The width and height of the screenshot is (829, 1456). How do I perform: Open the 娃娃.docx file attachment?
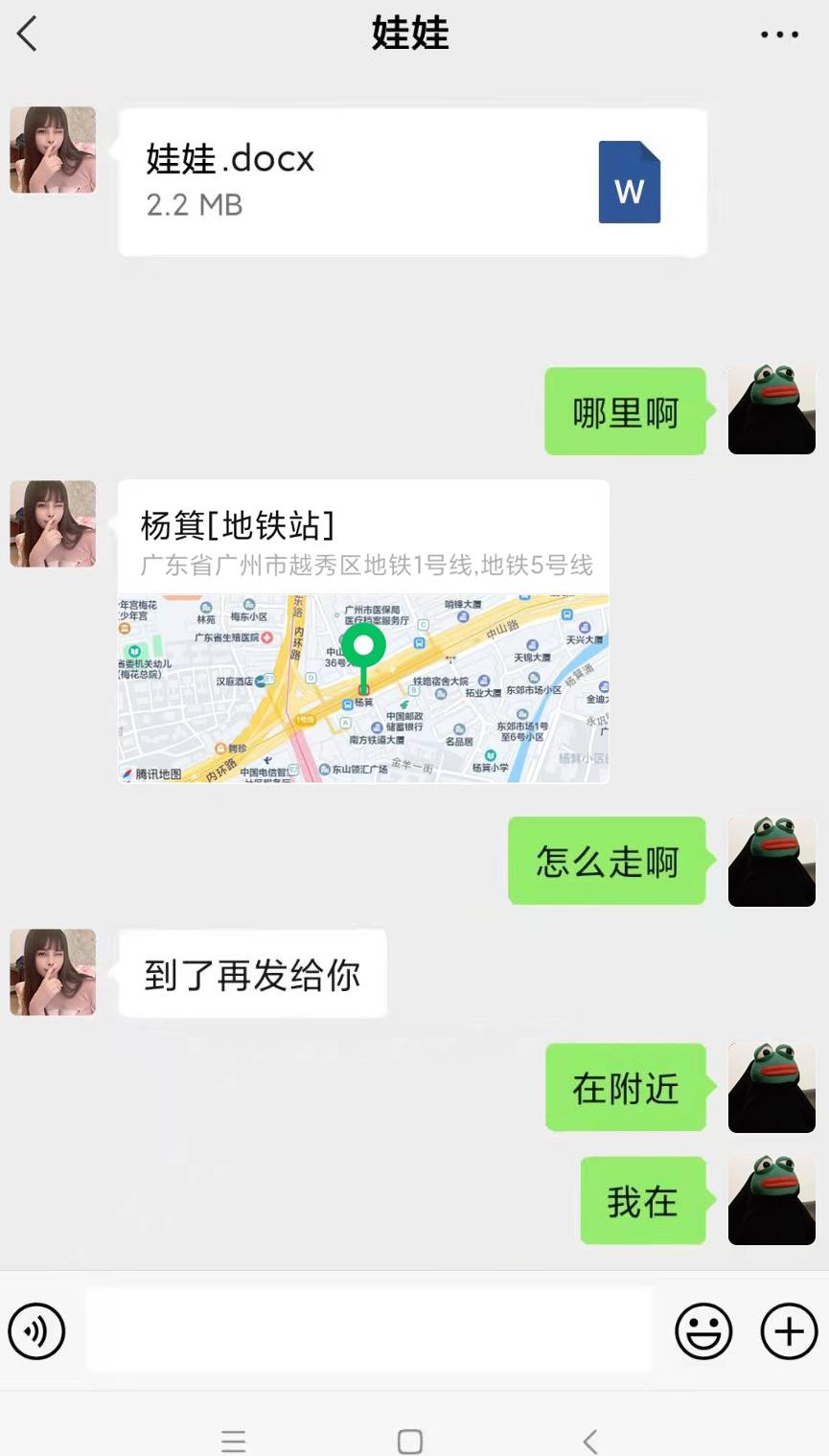412,182
